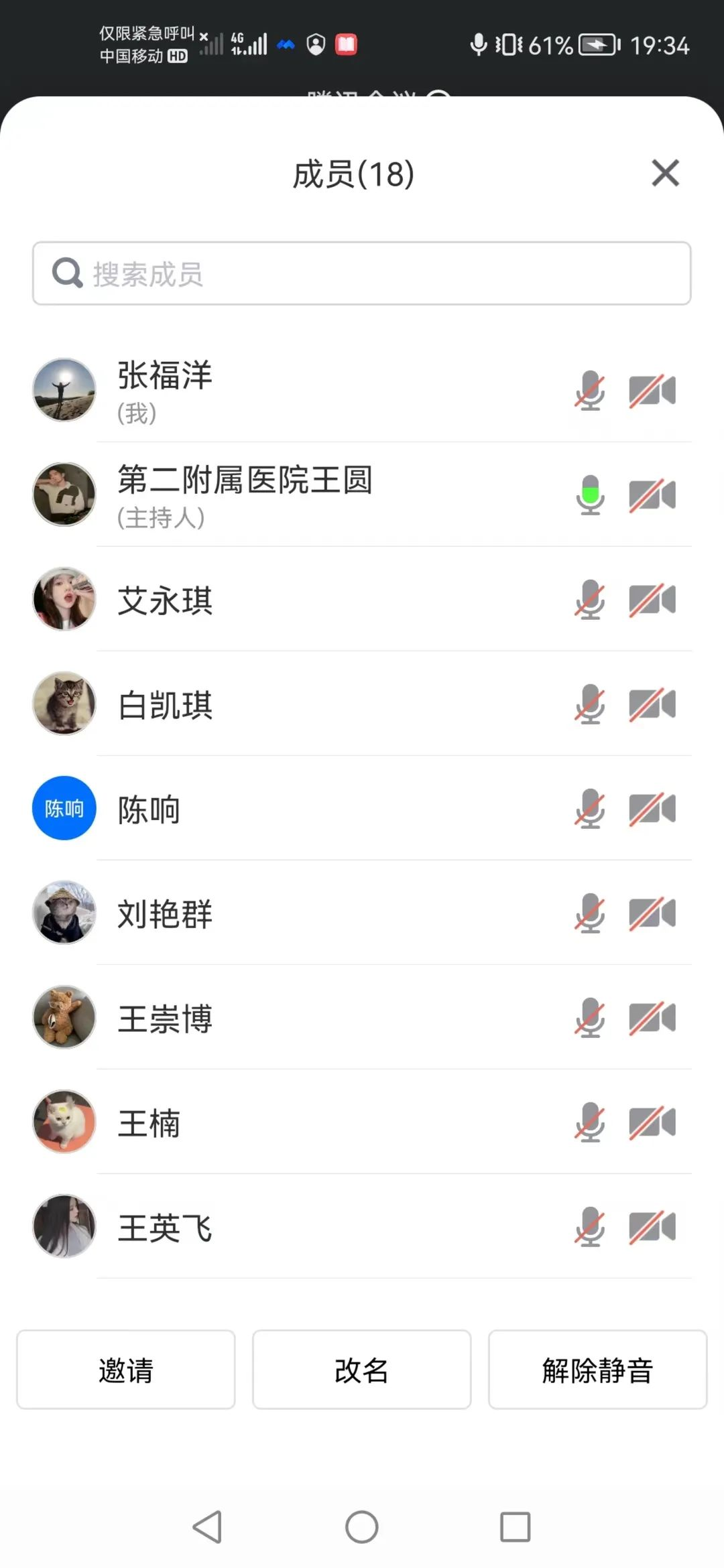Tap the camera-off icon for 张福洋
The width and height of the screenshot is (724, 1568).
[x=652, y=391]
